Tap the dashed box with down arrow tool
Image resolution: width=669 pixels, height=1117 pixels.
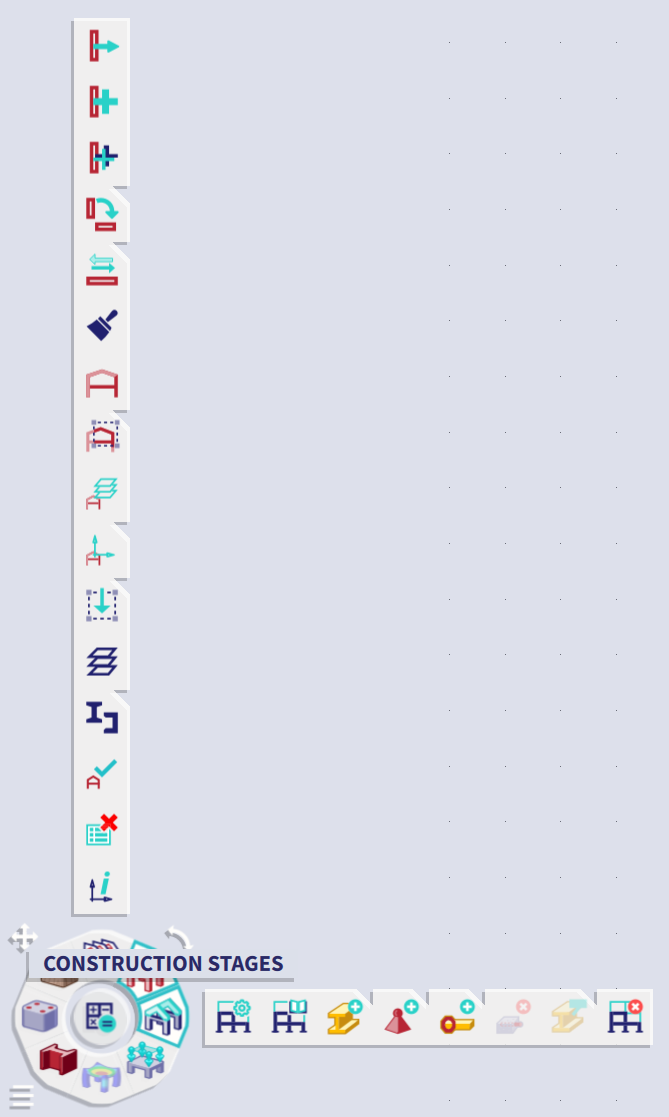point(102,606)
